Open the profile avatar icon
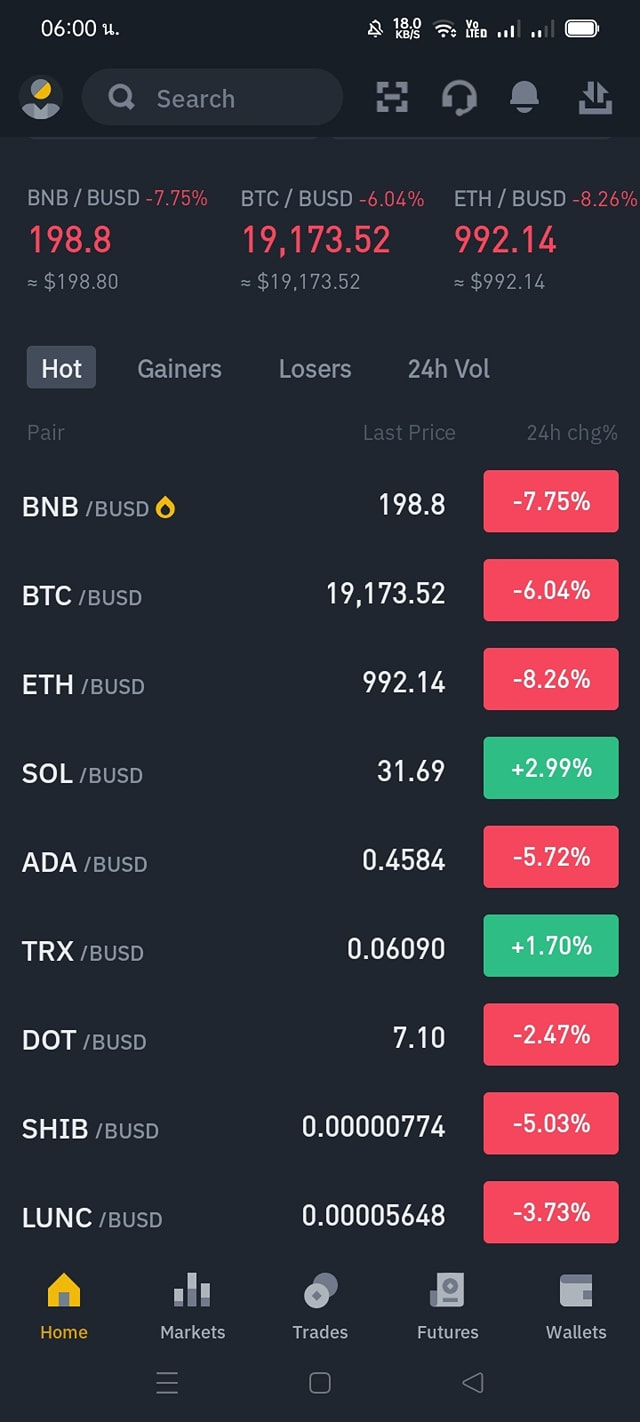This screenshot has width=640, height=1422. coord(41,98)
